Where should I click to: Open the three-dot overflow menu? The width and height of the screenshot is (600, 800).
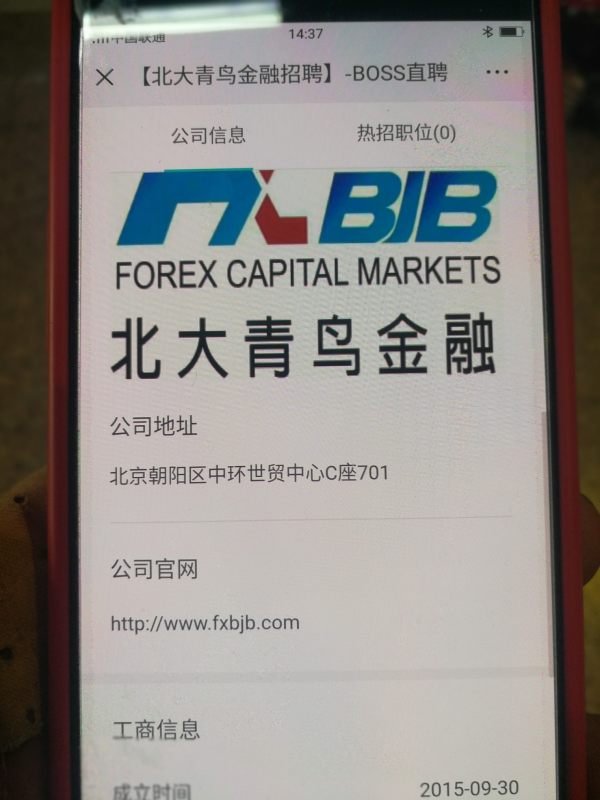click(x=496, y=73)
